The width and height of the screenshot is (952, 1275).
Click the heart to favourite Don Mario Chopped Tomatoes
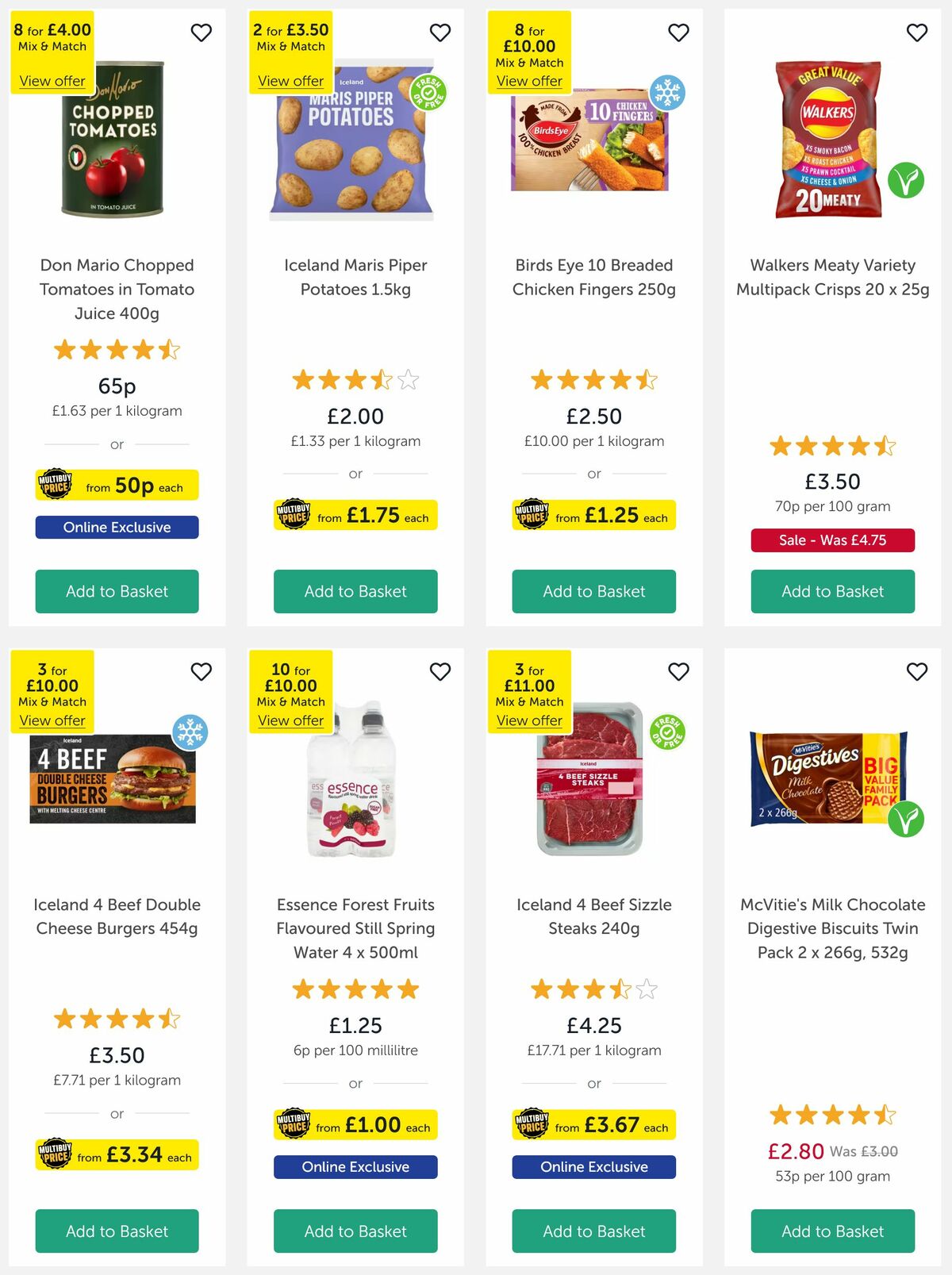202,33
